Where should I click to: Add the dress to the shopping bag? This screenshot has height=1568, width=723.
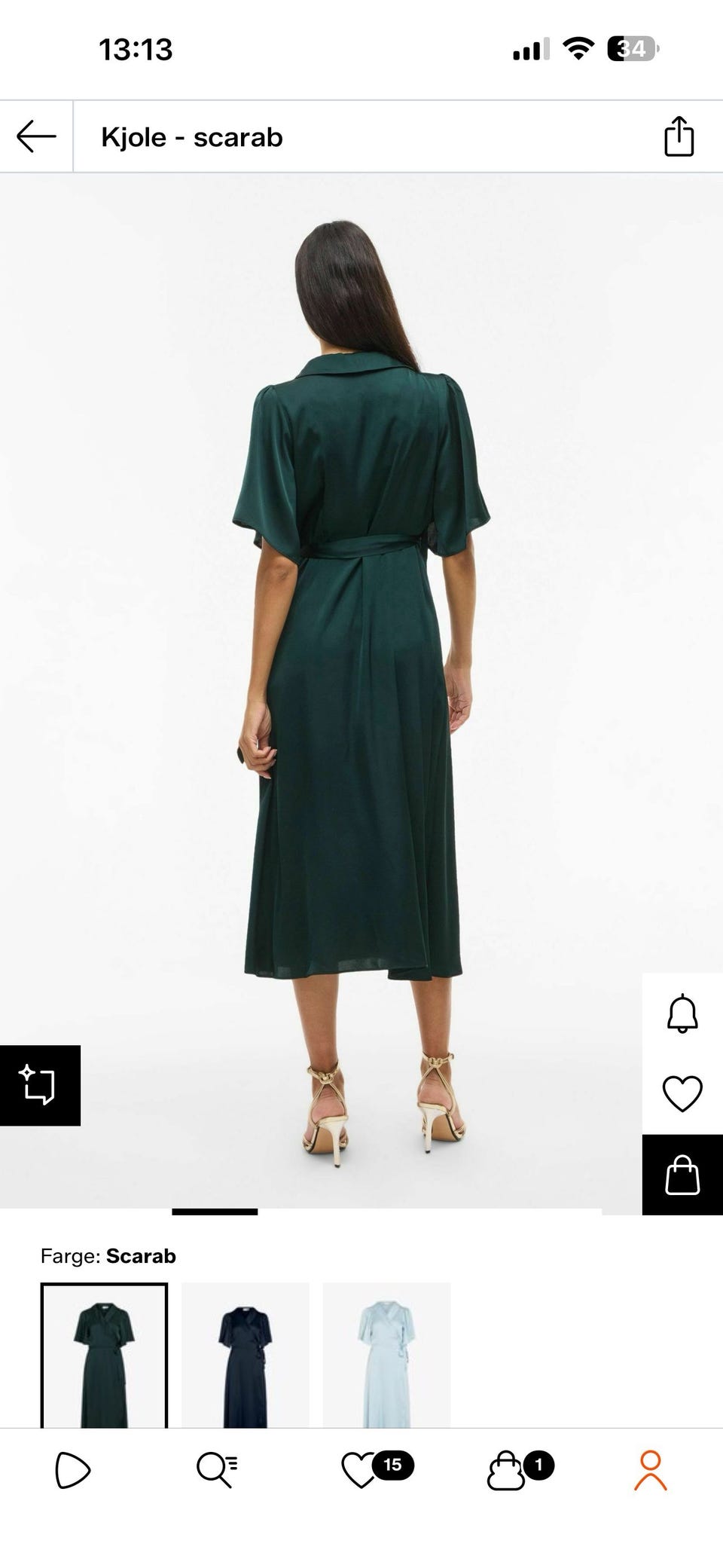682,1175
